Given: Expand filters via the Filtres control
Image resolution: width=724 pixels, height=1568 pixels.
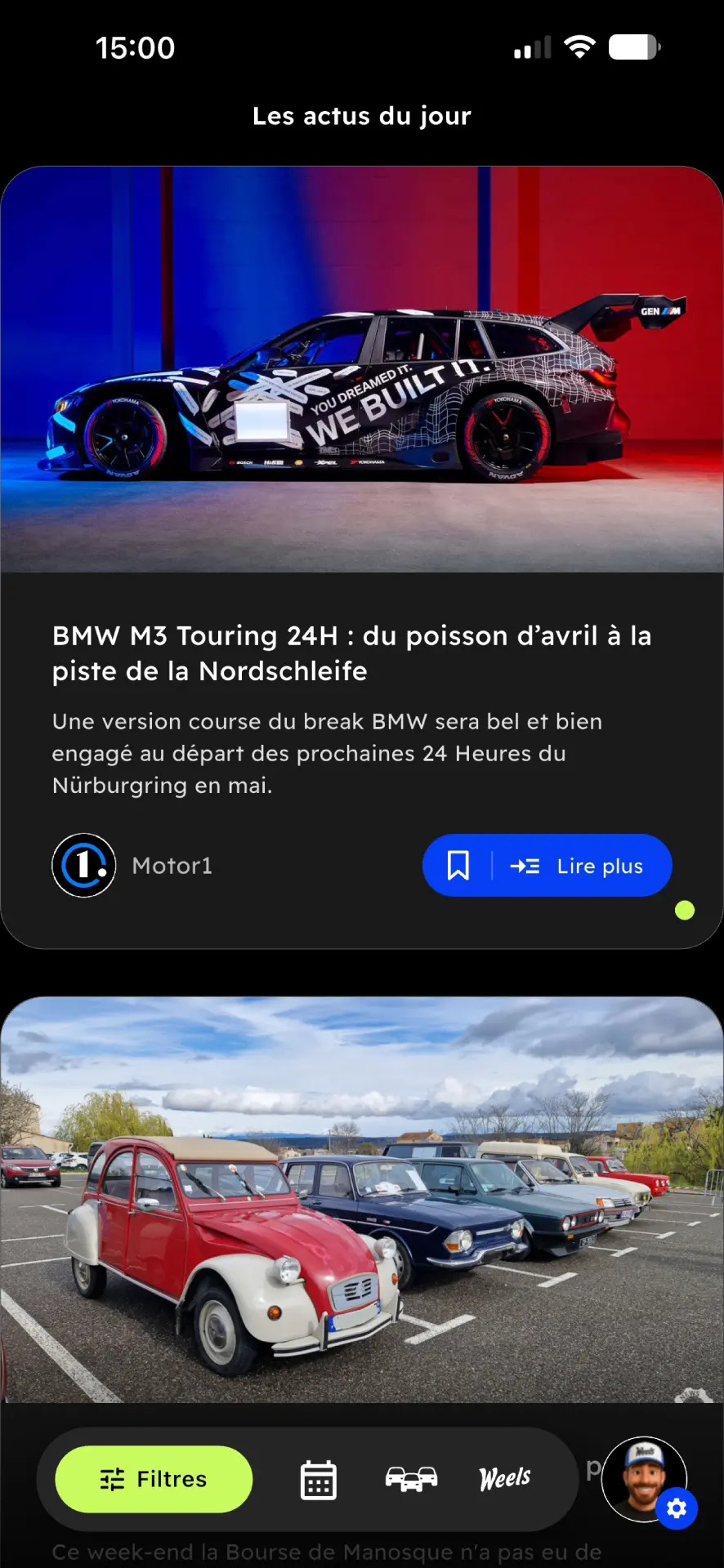Looking at the screenshot, I should 154,1478.
